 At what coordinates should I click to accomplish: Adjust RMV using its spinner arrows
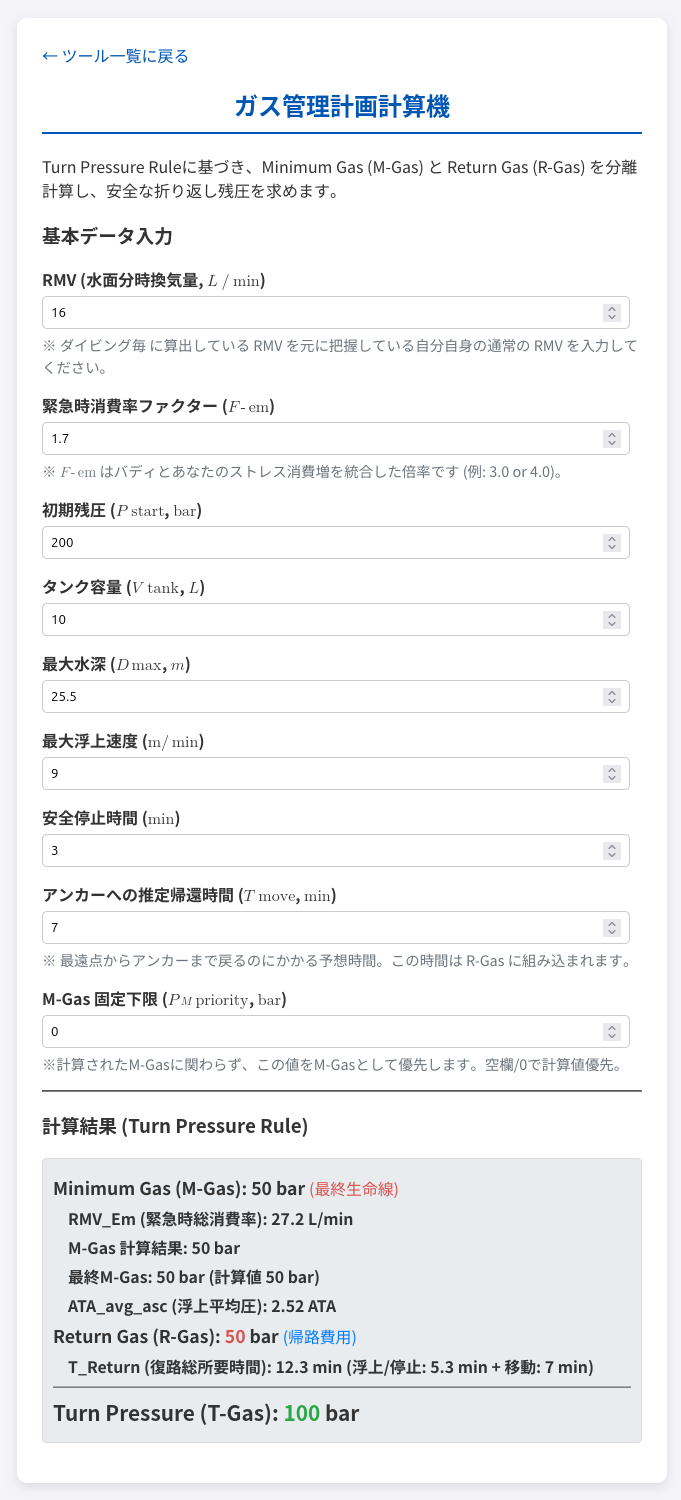(x=612, y=313)
